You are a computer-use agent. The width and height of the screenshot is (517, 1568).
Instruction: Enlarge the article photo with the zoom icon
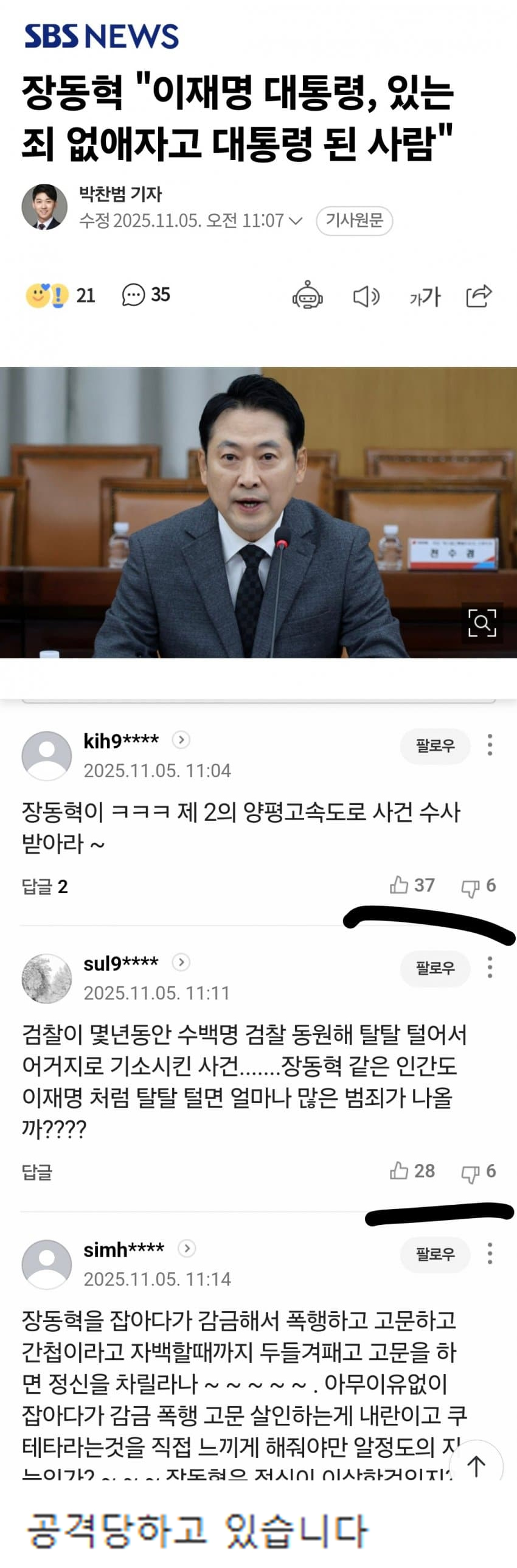pyautogui.click(x=482, y=622)
